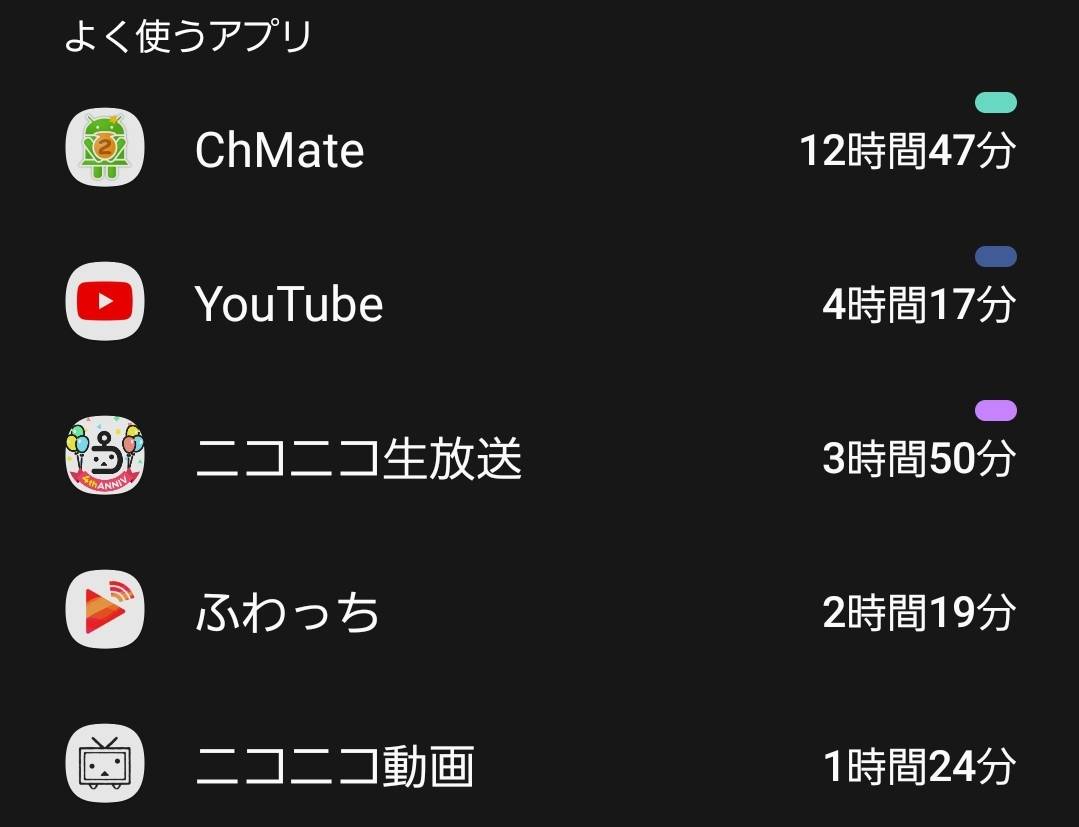Open ChMate usage details

(x=280, y=150)
